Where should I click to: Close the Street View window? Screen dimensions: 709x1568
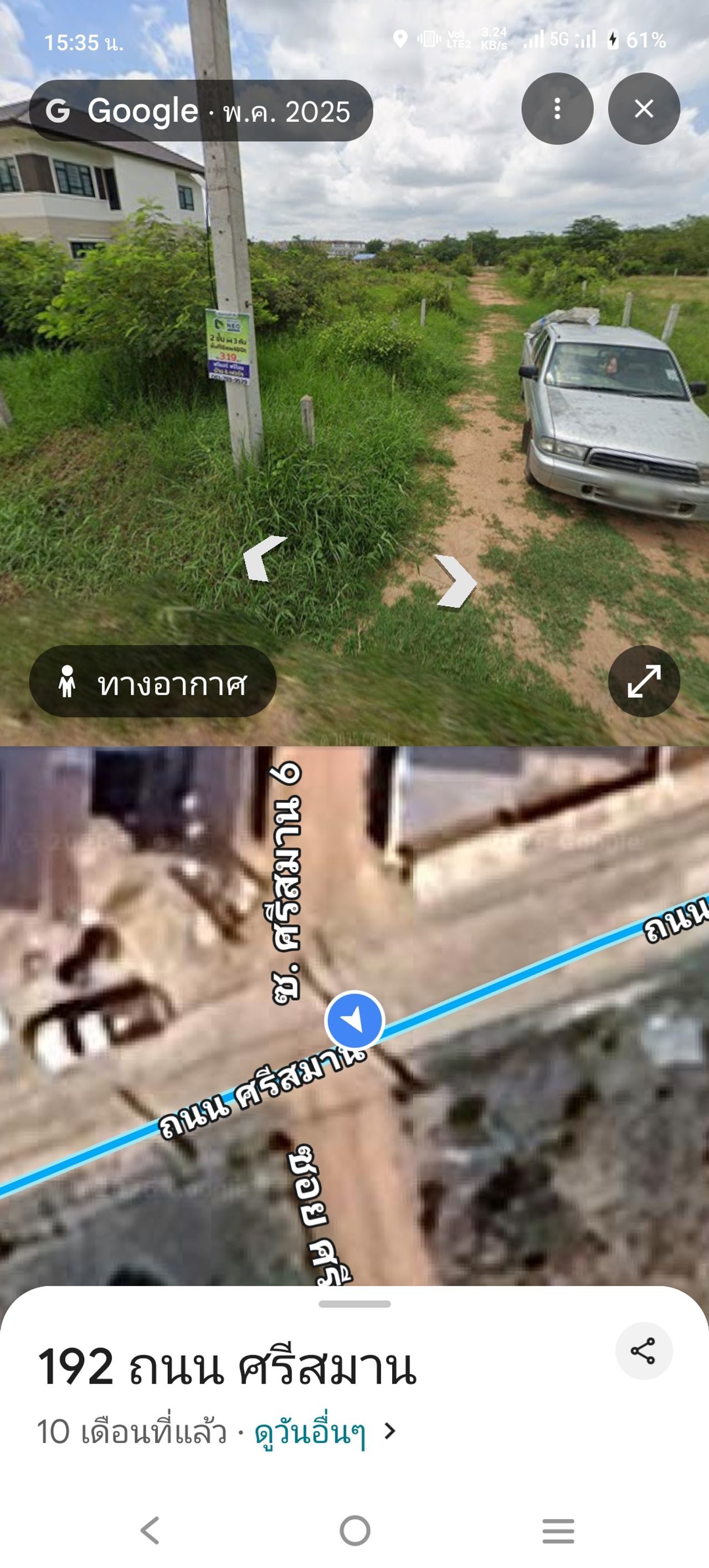(x=644, y=109)
